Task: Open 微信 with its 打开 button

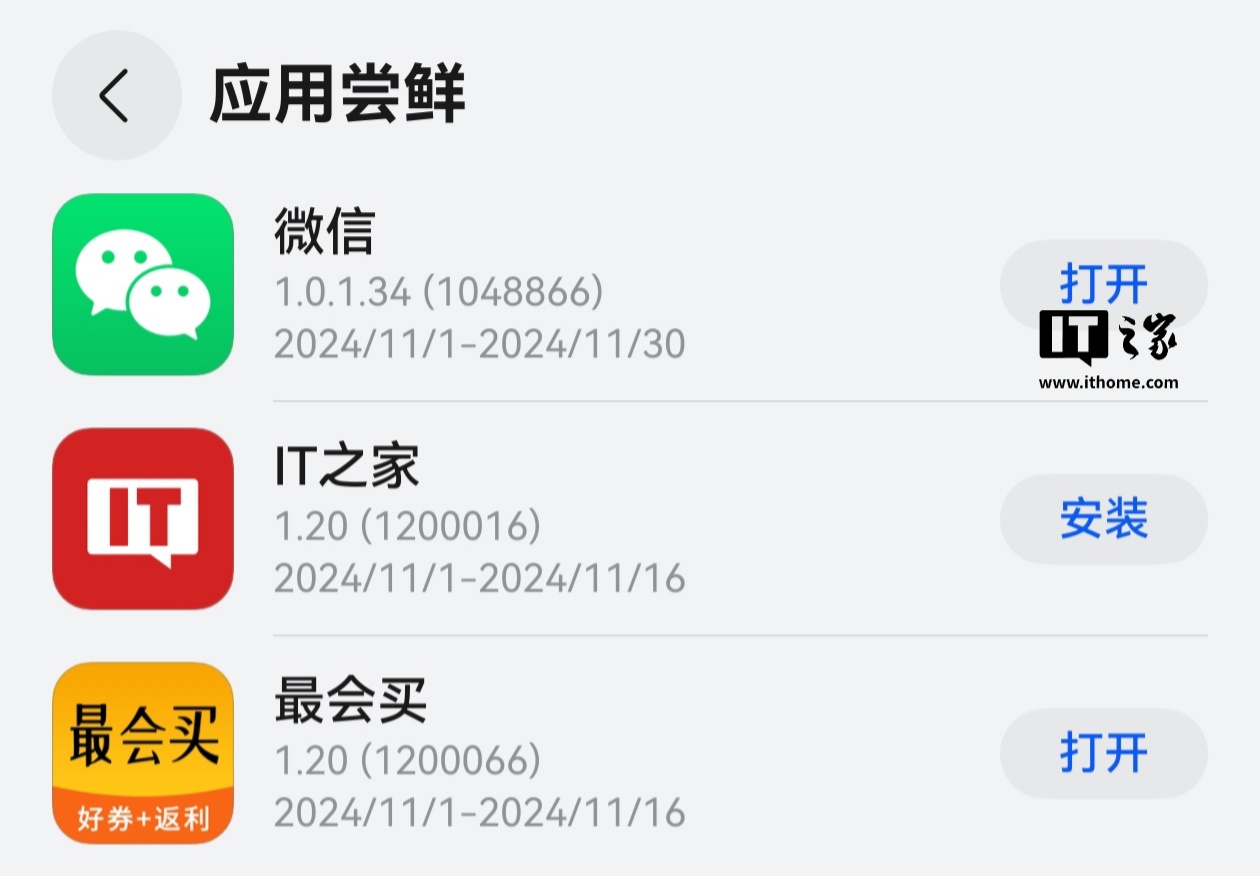Action: coord(1103,285)
